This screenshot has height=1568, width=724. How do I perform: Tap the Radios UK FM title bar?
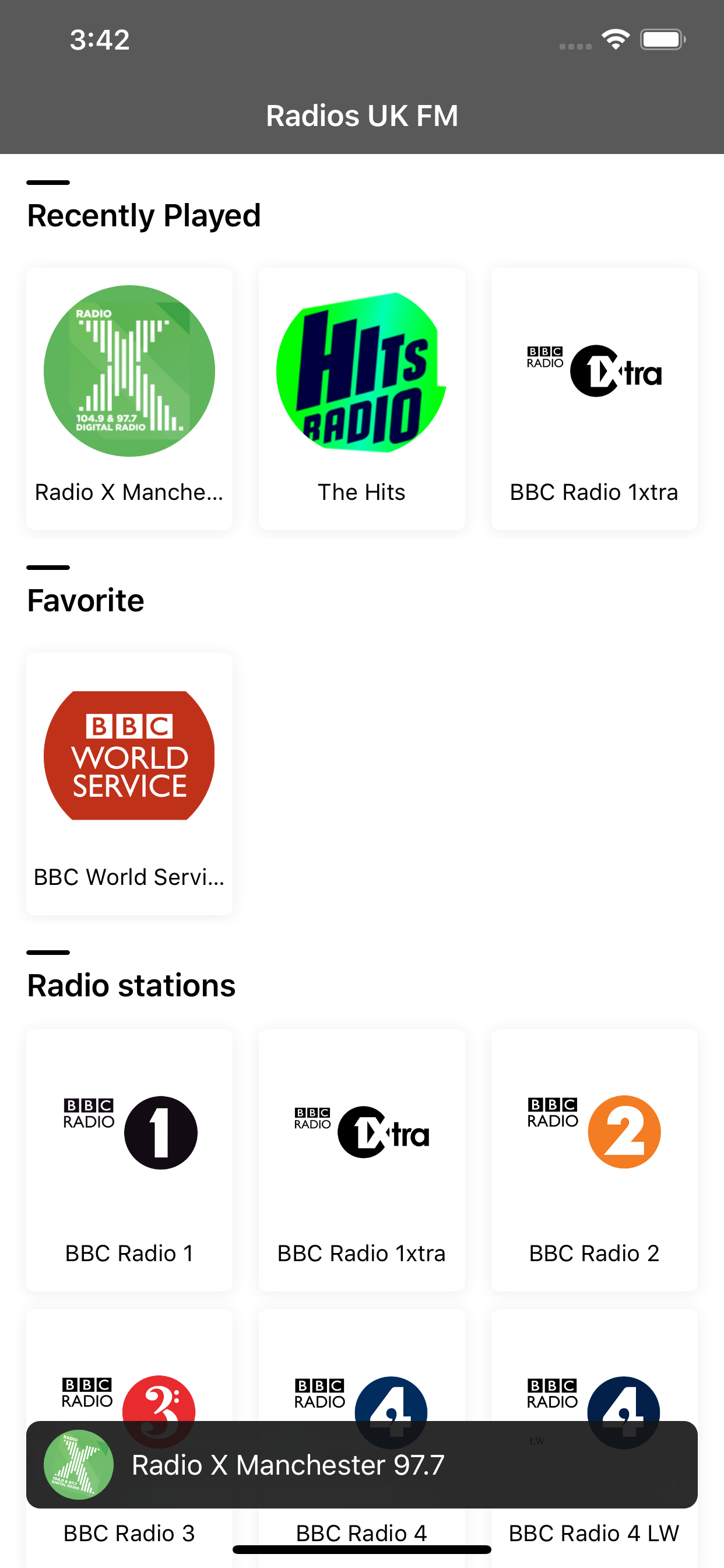point(362,115)
